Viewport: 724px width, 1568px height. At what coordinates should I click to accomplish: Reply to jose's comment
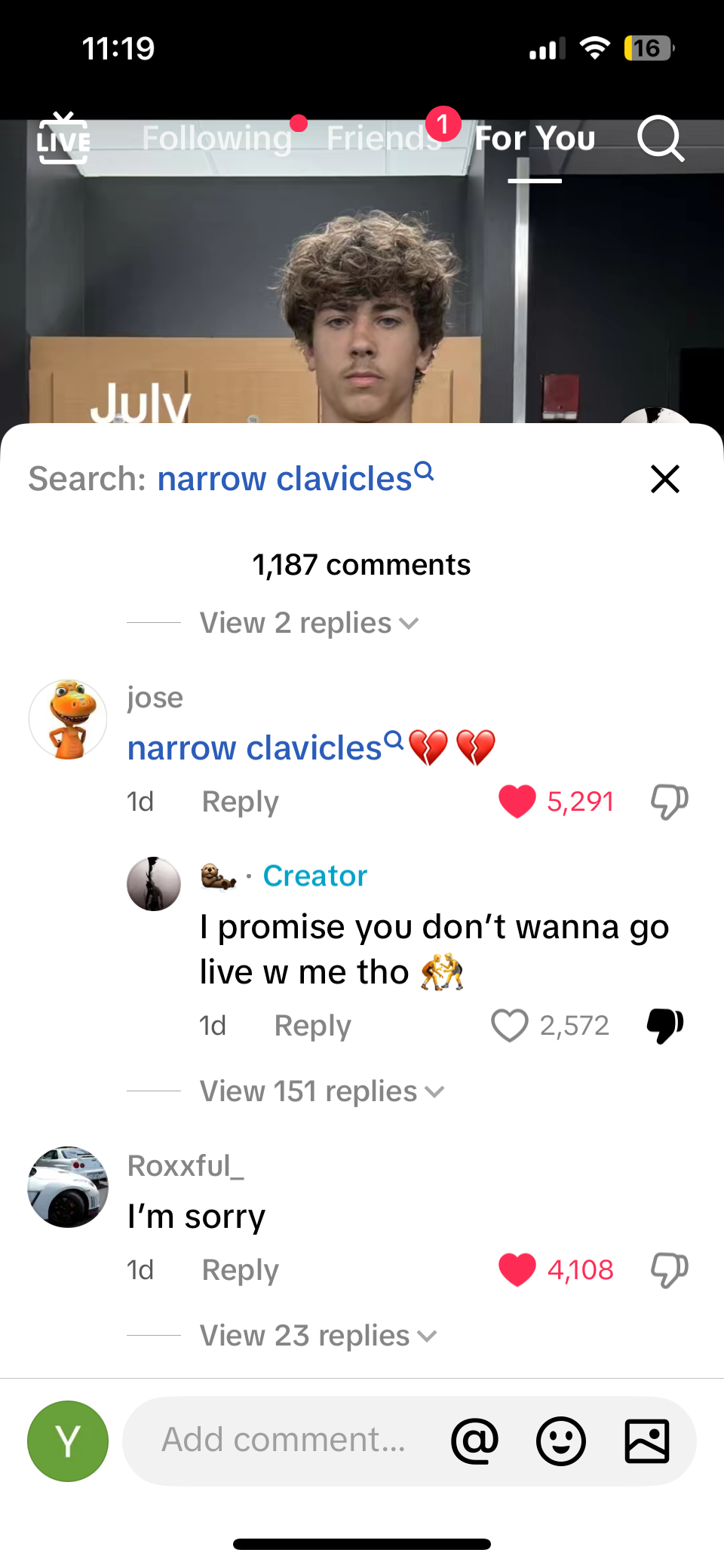240,802
